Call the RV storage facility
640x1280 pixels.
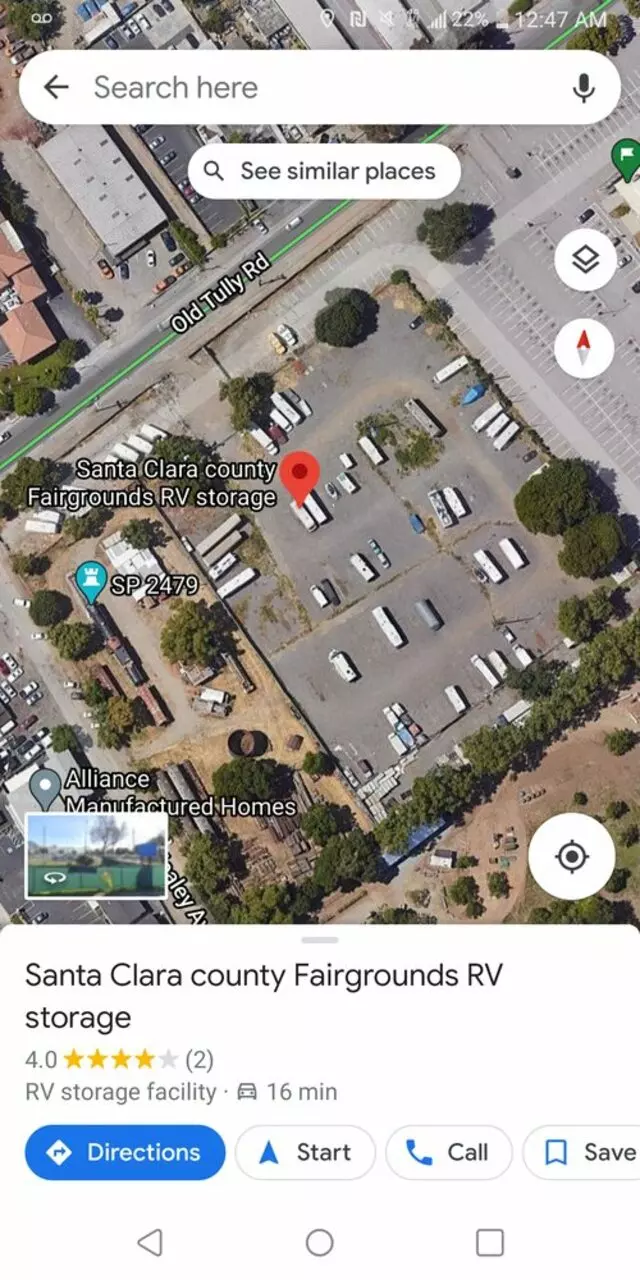coord(448,1152)
